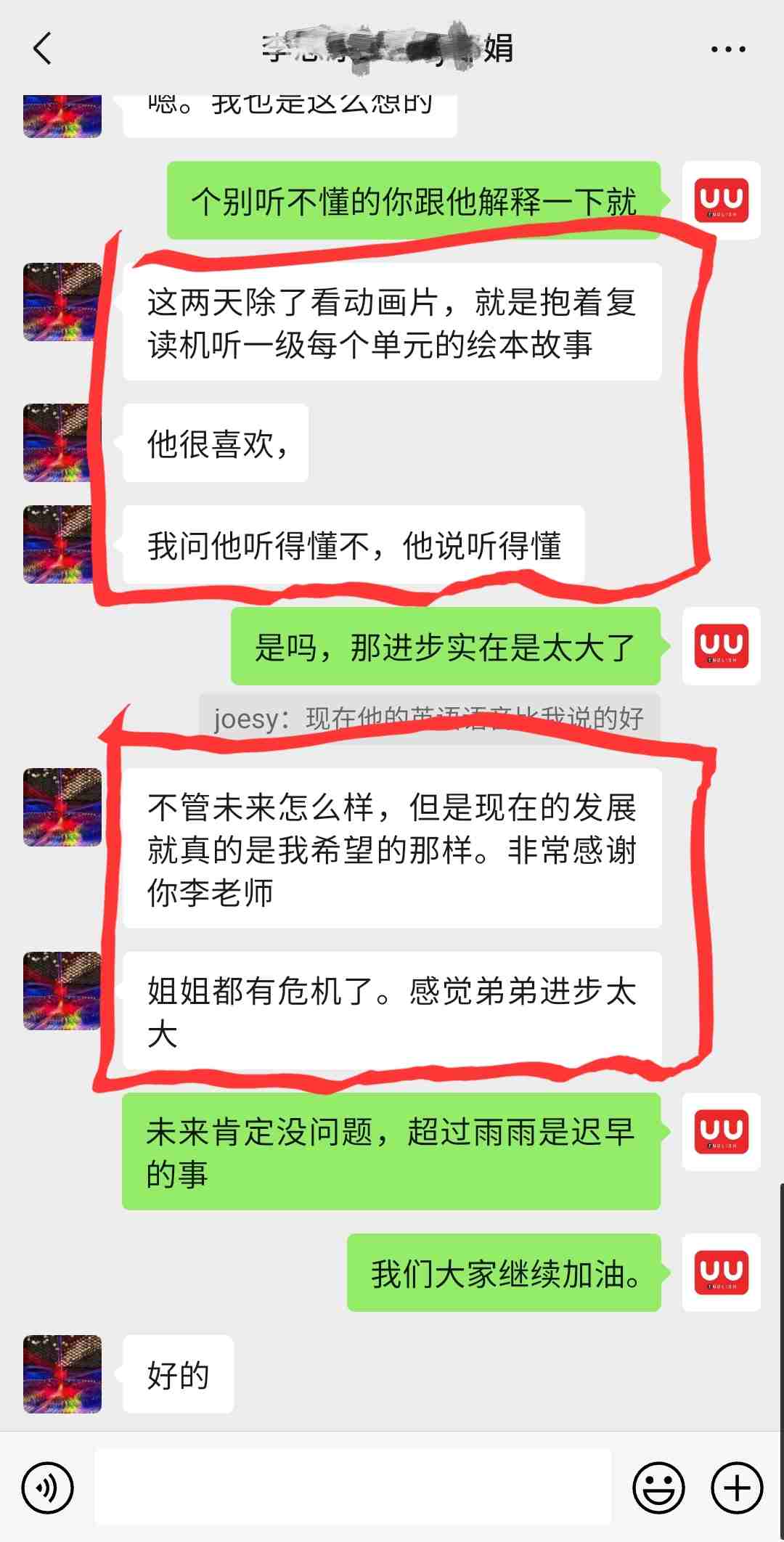Screen dimensions: 784x1542
Task: Open the plus attachment menu
Action: pyautogui.click(x=736, y=1488)
